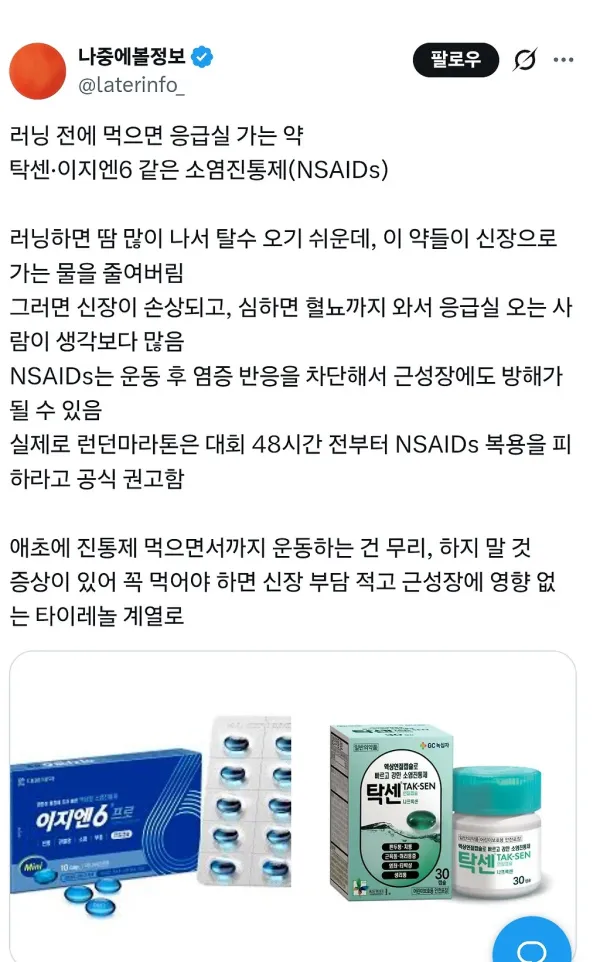The height and width of the screenshot is (962, 600).
Task: Tap the blue floating action button
Action: (x=532, y=941)
